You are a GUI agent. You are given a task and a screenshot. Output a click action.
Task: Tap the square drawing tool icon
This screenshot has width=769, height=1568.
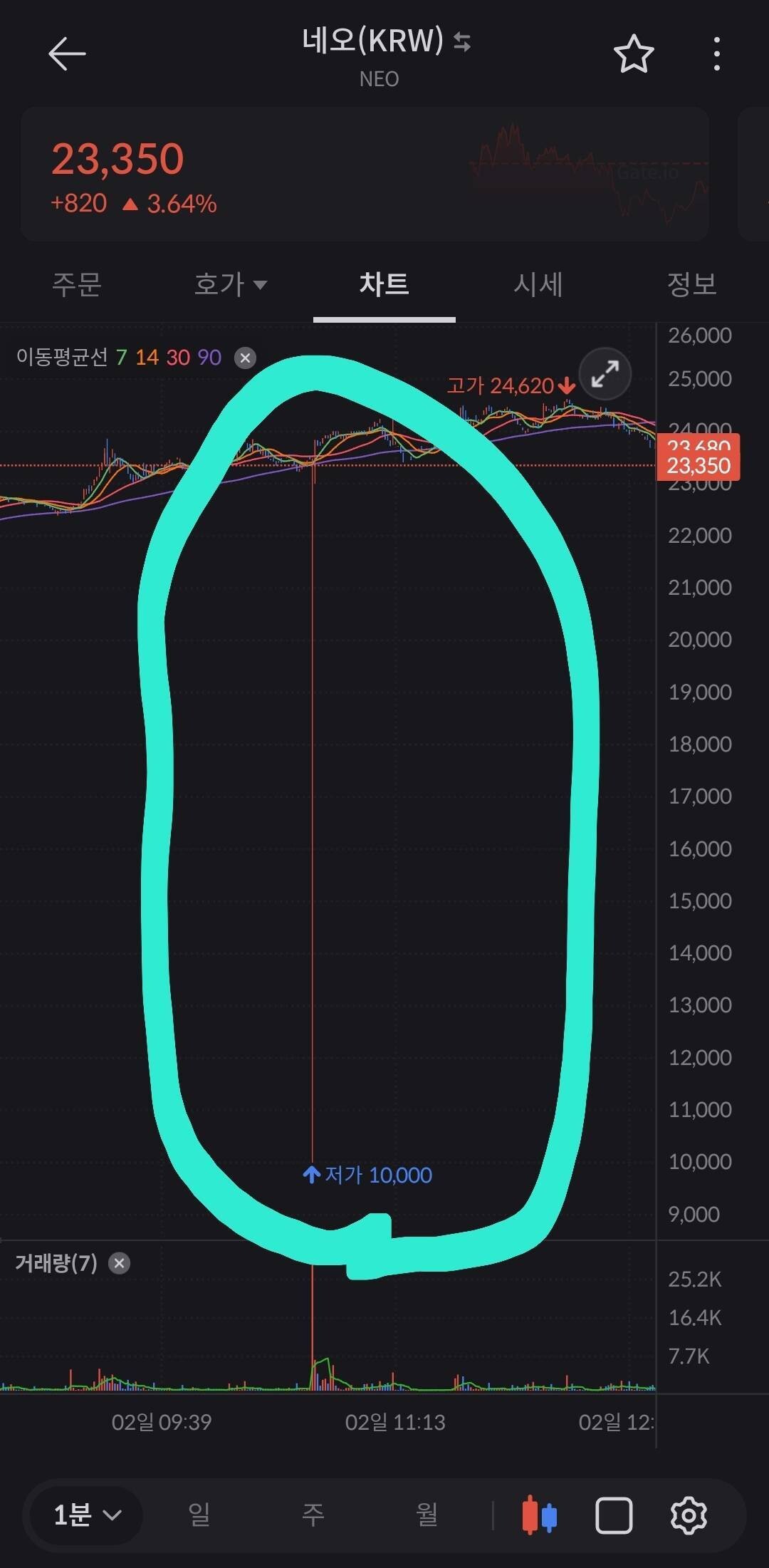(614, 1515)
